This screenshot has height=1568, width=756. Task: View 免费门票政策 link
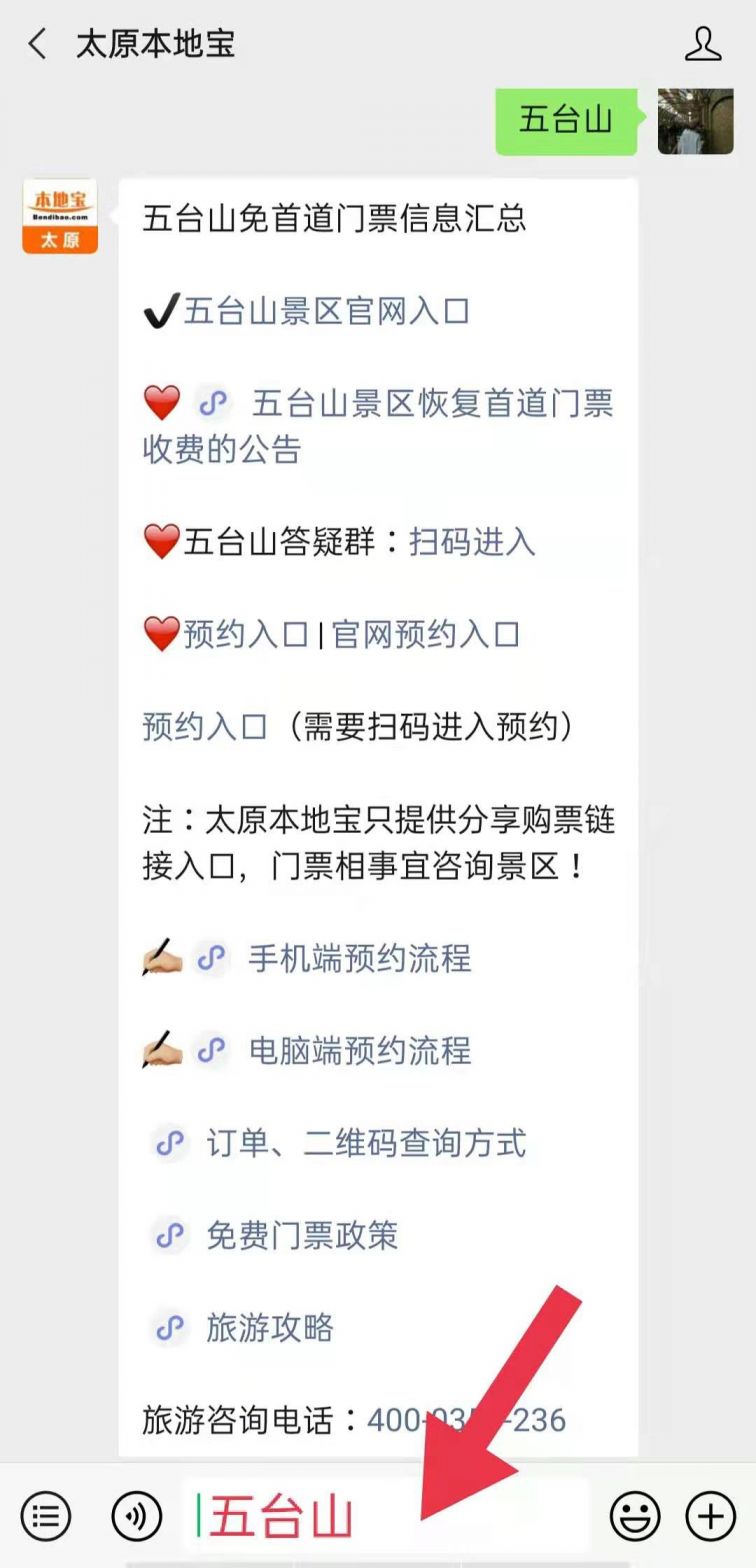coord(302,1235)
